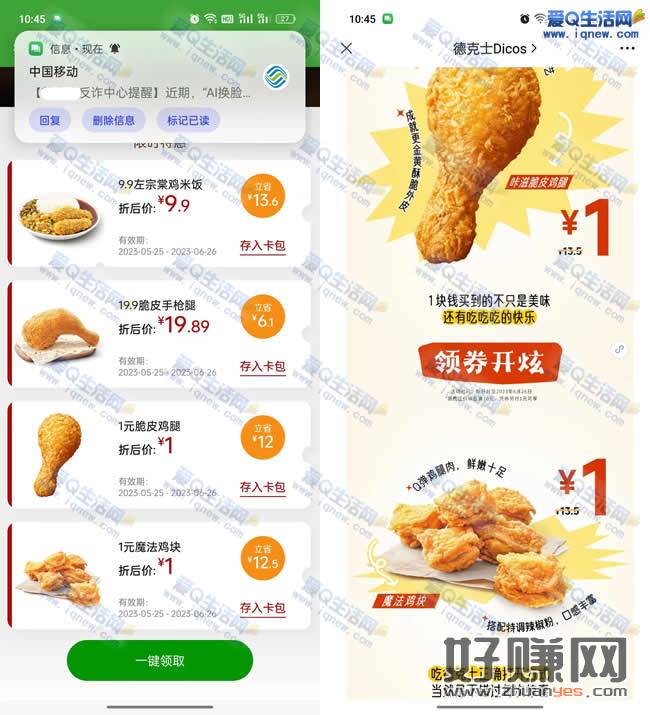Save the 1元脆皮鸡腿 coupon to 卡包
The height and width of the screenshot is (715, 650).
pos(262,488)
